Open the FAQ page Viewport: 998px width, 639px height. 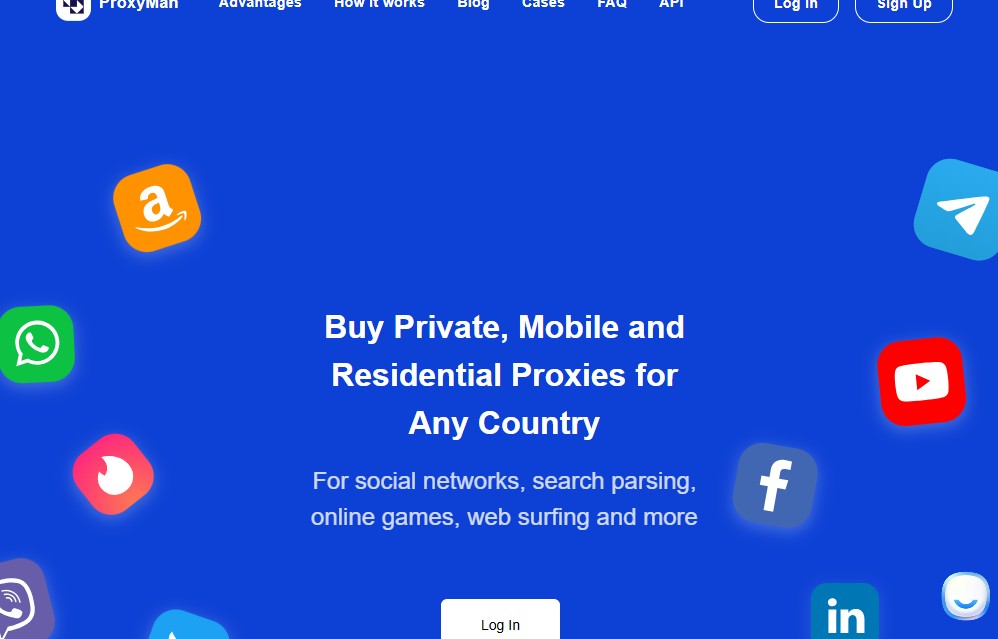pyautogui.click(x=612, y=4)
